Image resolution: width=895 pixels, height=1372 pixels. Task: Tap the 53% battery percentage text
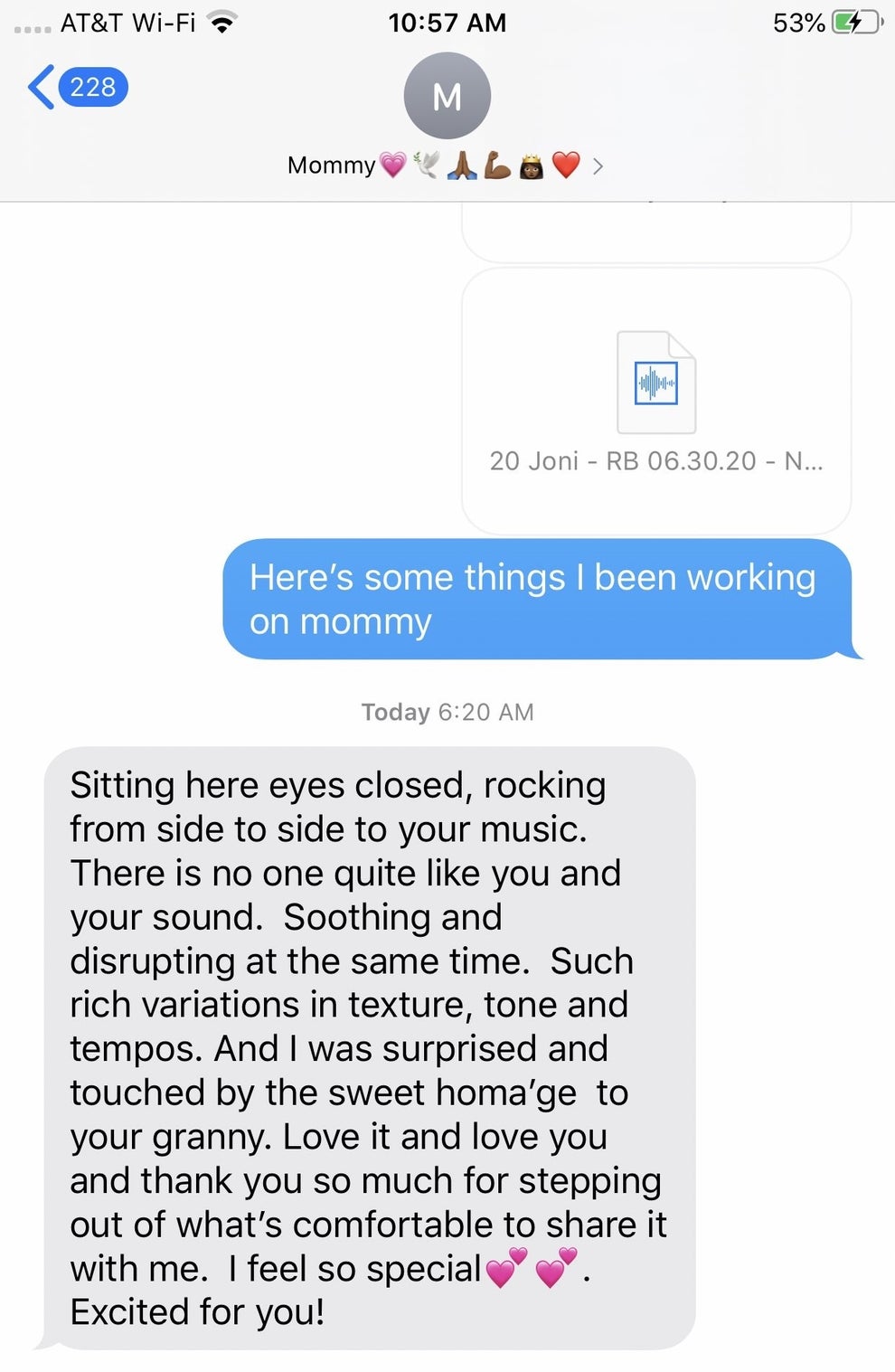point(799,23)
